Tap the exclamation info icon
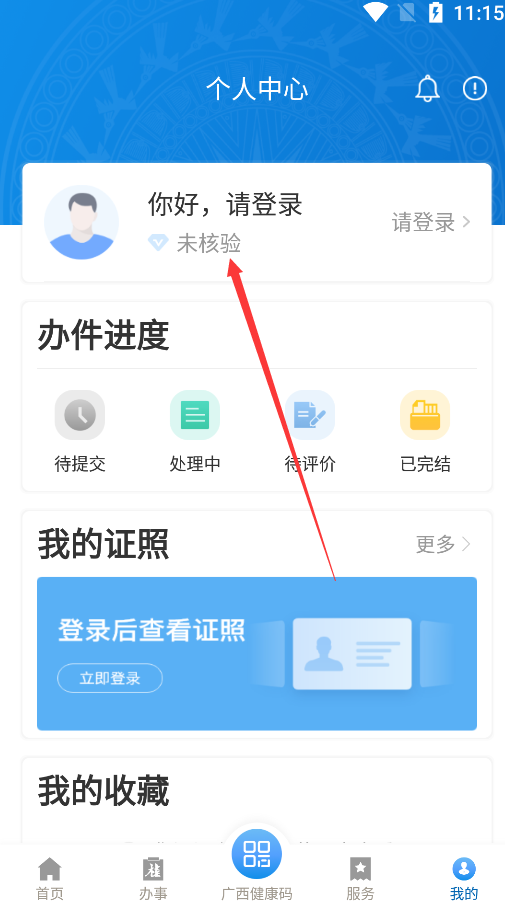 click(x=475, y=89)
